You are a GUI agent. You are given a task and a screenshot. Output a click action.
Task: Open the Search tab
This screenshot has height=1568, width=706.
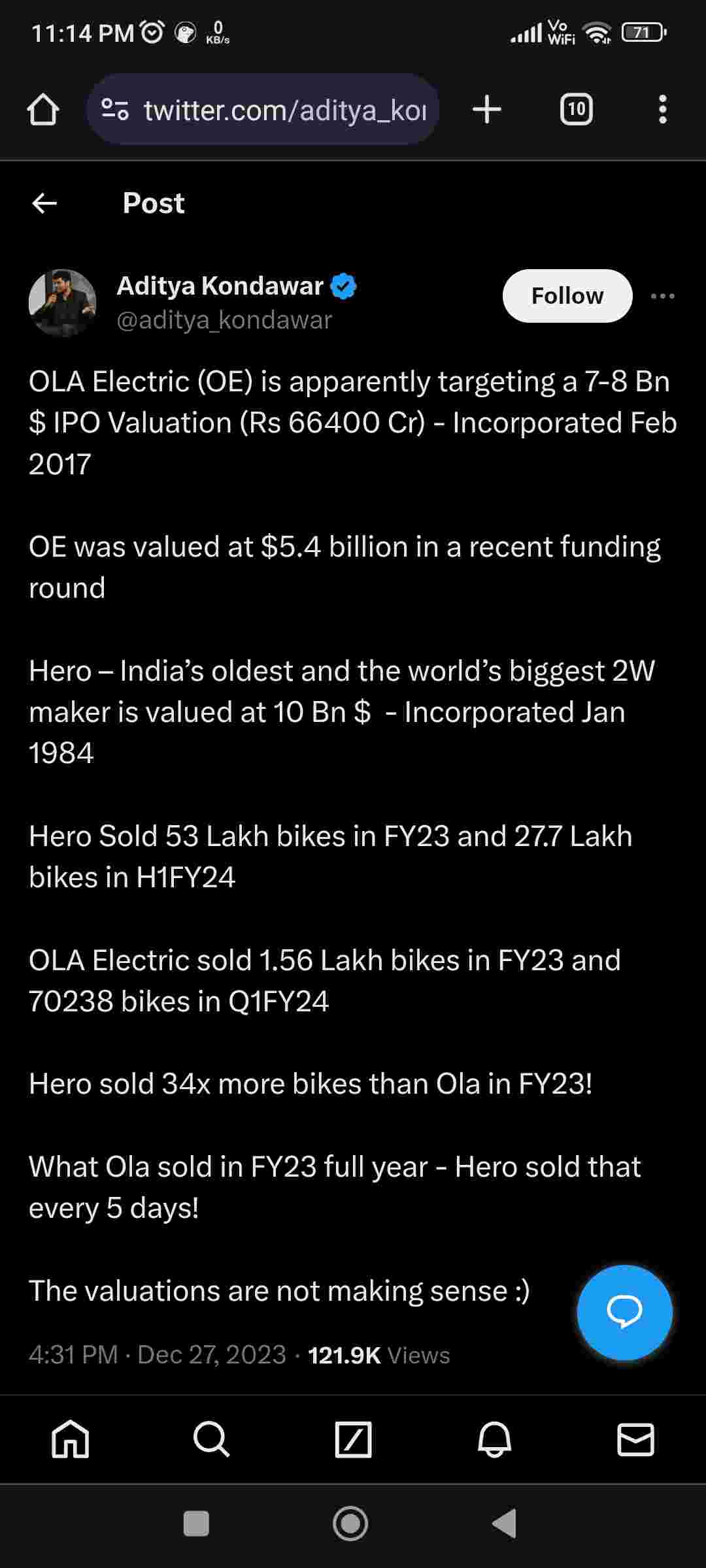tap(211, 1439)
